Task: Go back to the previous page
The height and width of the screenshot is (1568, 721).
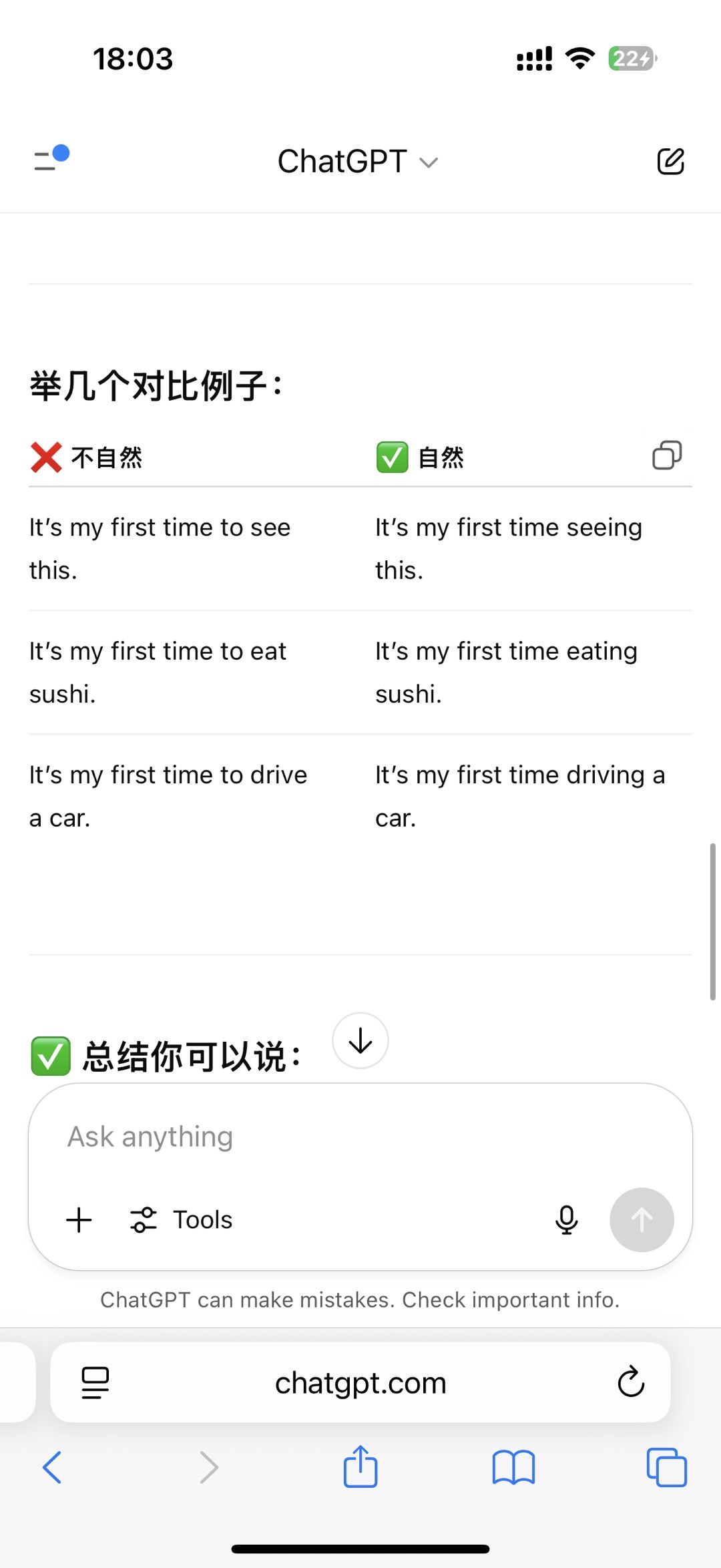Action: pos(52,1467)
